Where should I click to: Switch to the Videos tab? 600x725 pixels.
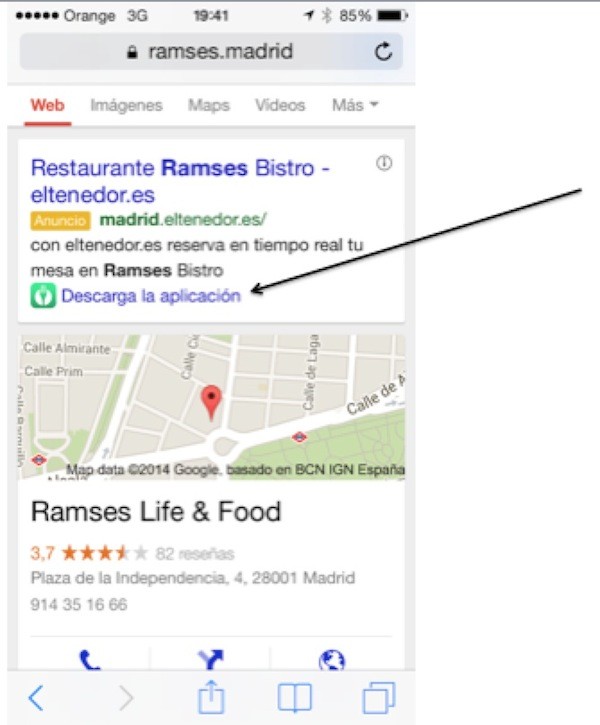coord(280,105)
